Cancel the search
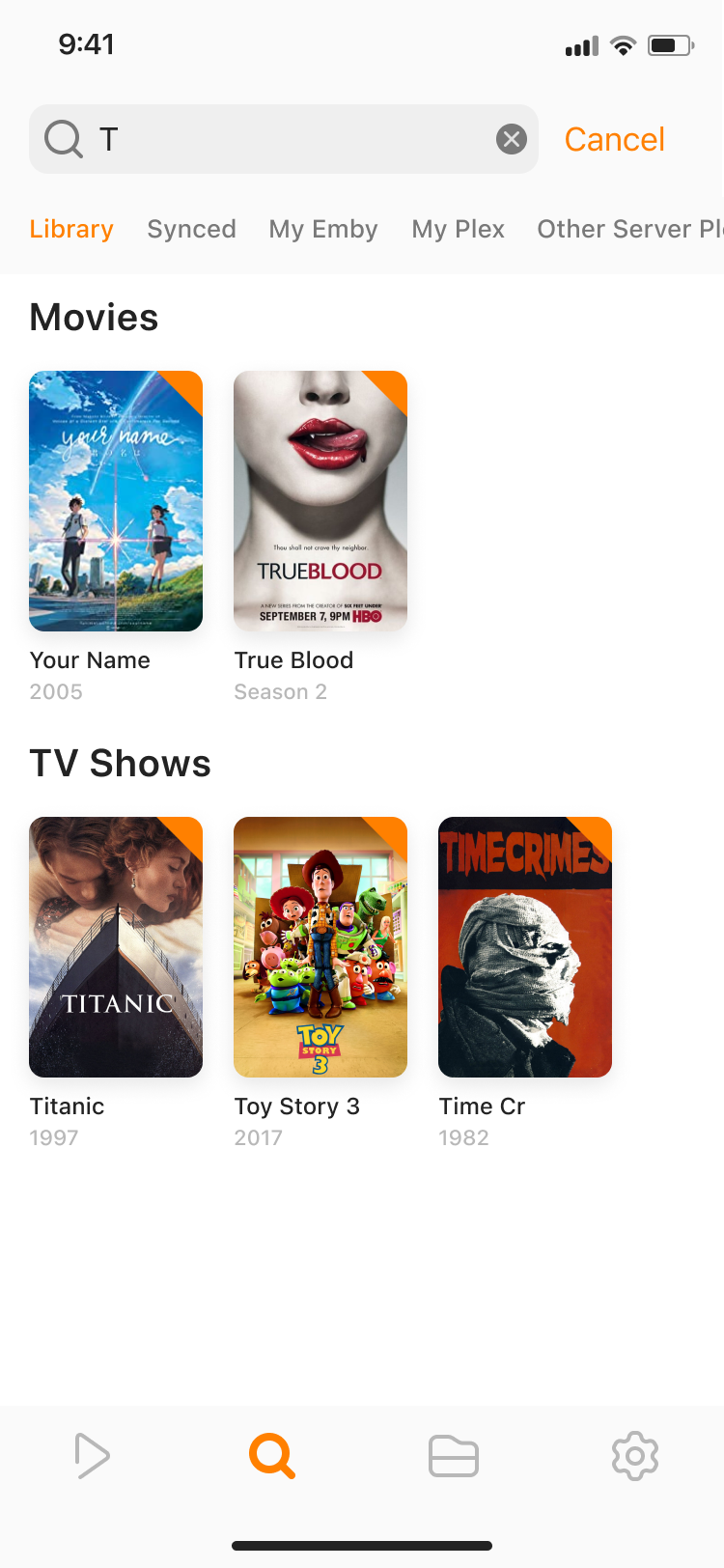724x1568 pixels. click(x=614, y=139)
